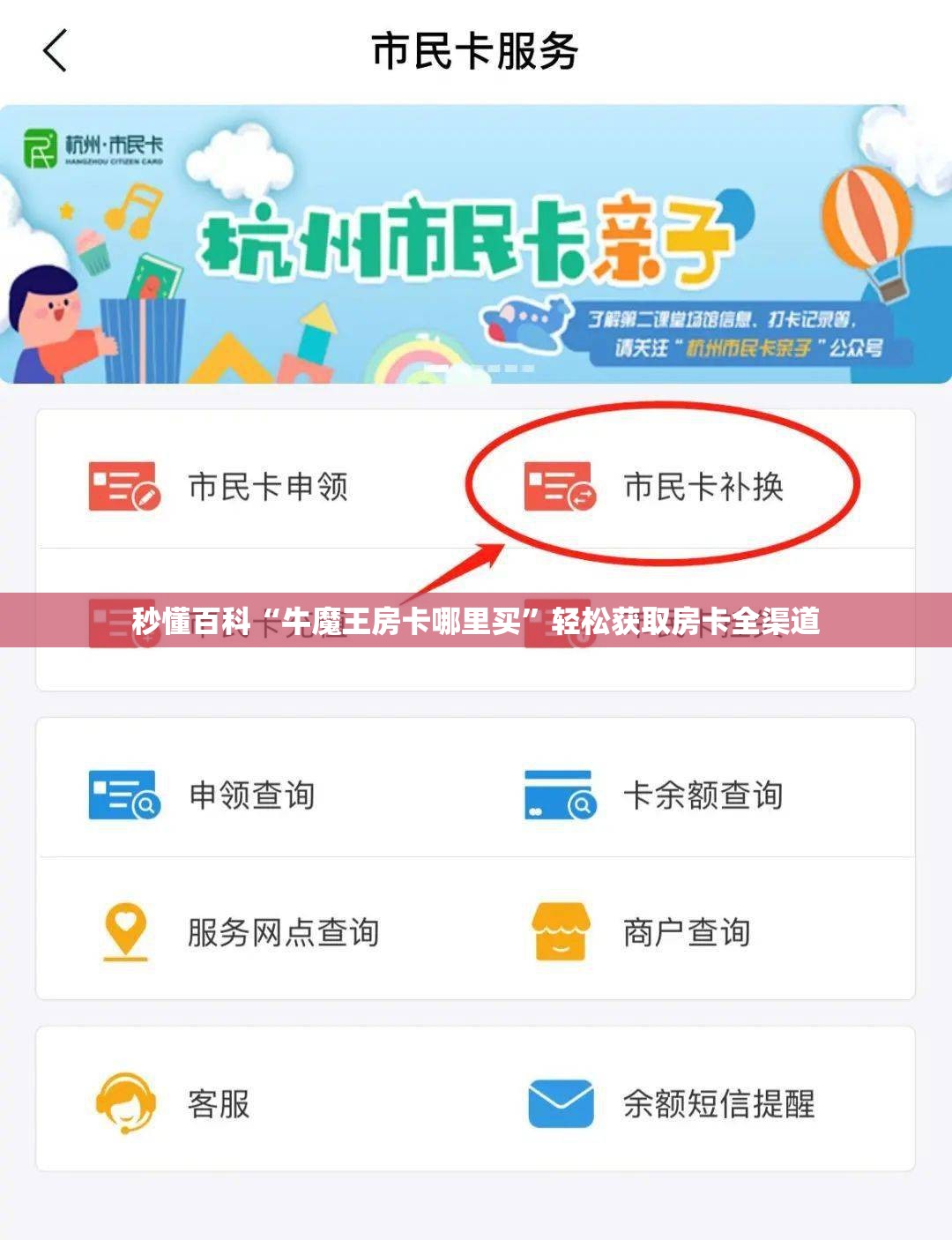
Task: Contact 客服
Action: tap(176, 1103)
